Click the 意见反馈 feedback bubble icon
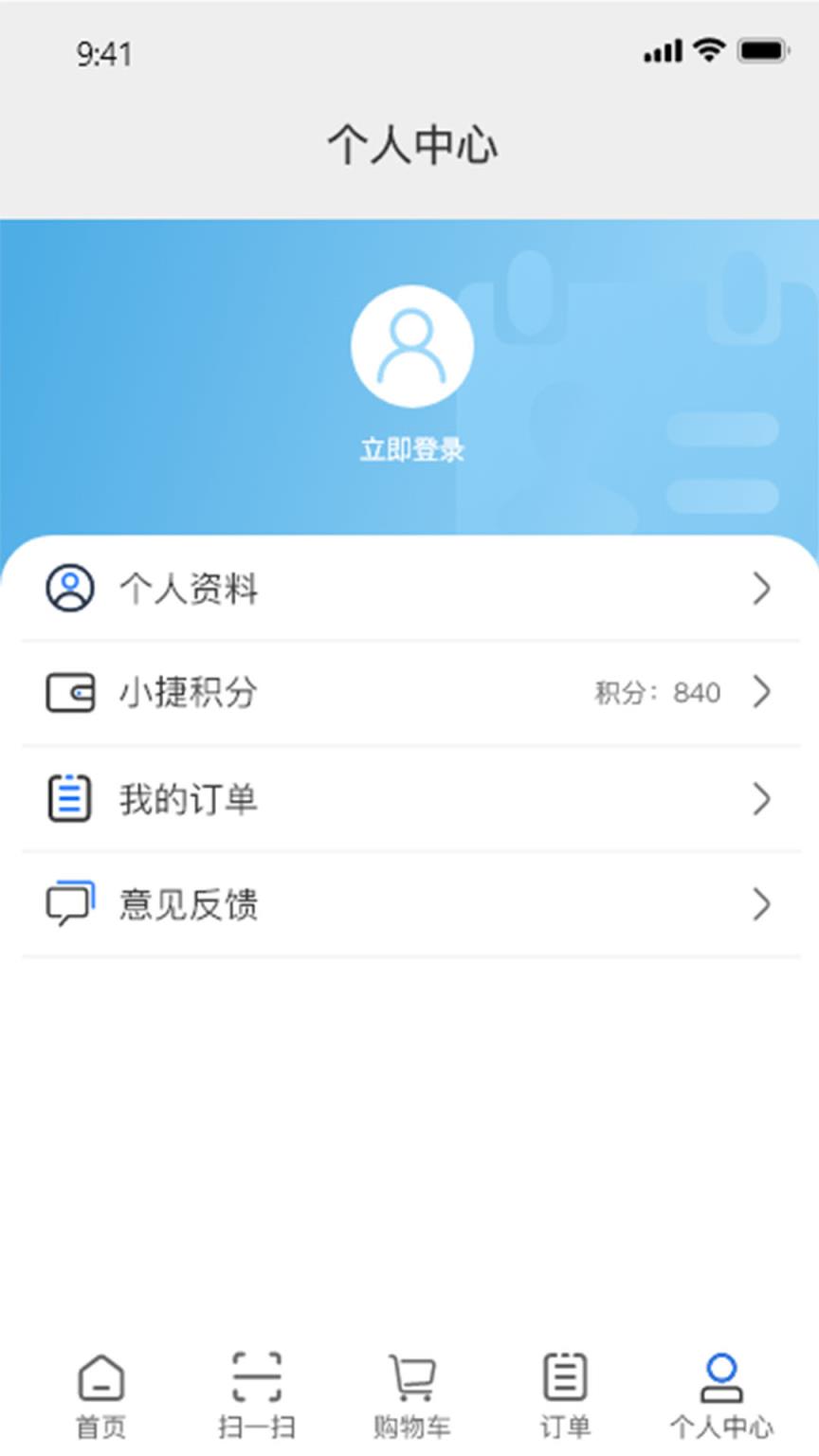 68,904
